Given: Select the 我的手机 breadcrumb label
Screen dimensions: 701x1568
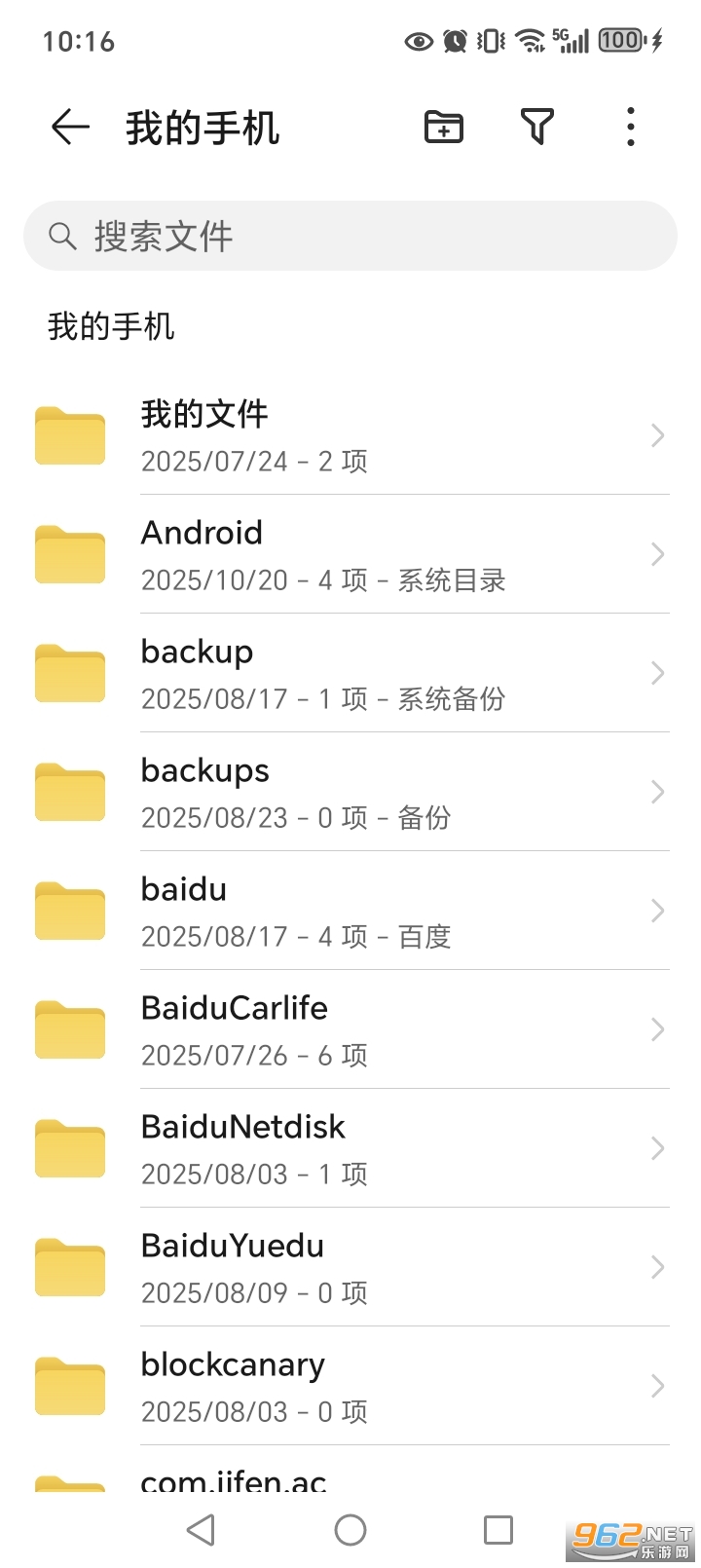Looking at the screenshot, I should 109,327.
